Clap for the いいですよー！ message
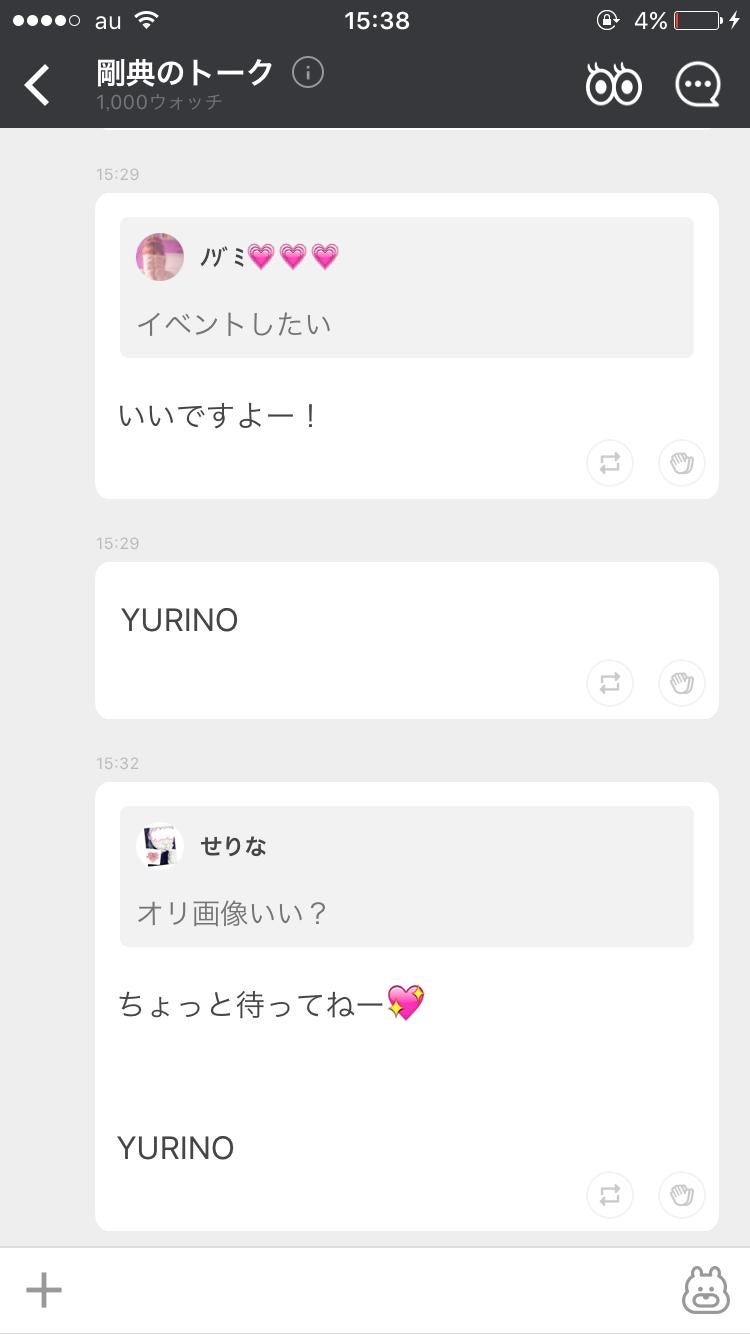 (x=682, y=463)
